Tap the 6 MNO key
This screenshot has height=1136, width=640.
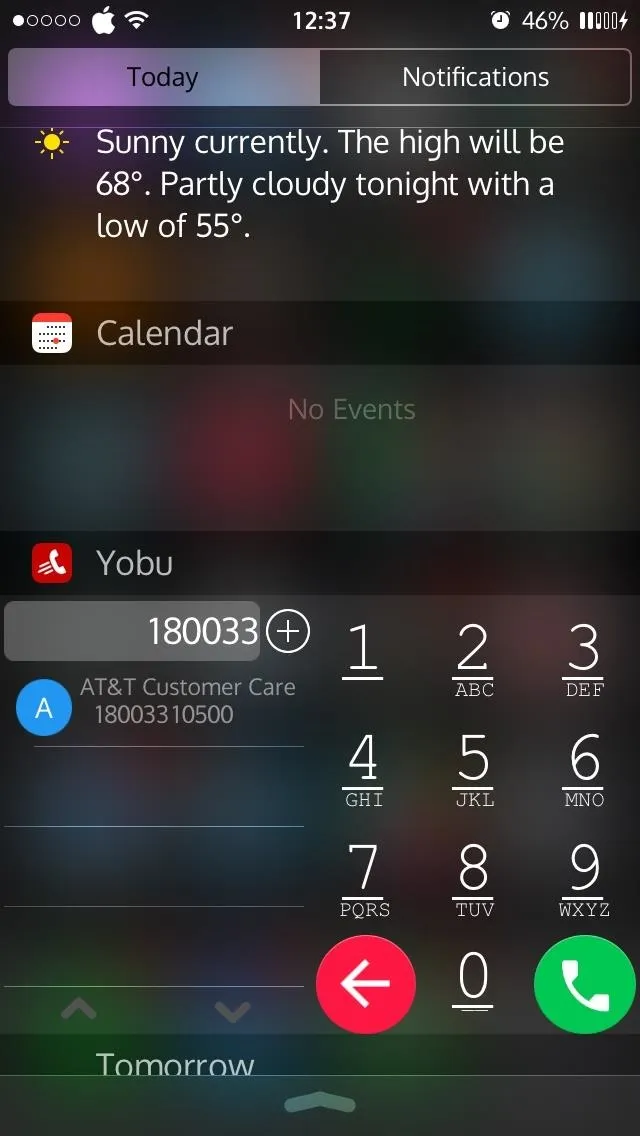[x=583, y=769]
